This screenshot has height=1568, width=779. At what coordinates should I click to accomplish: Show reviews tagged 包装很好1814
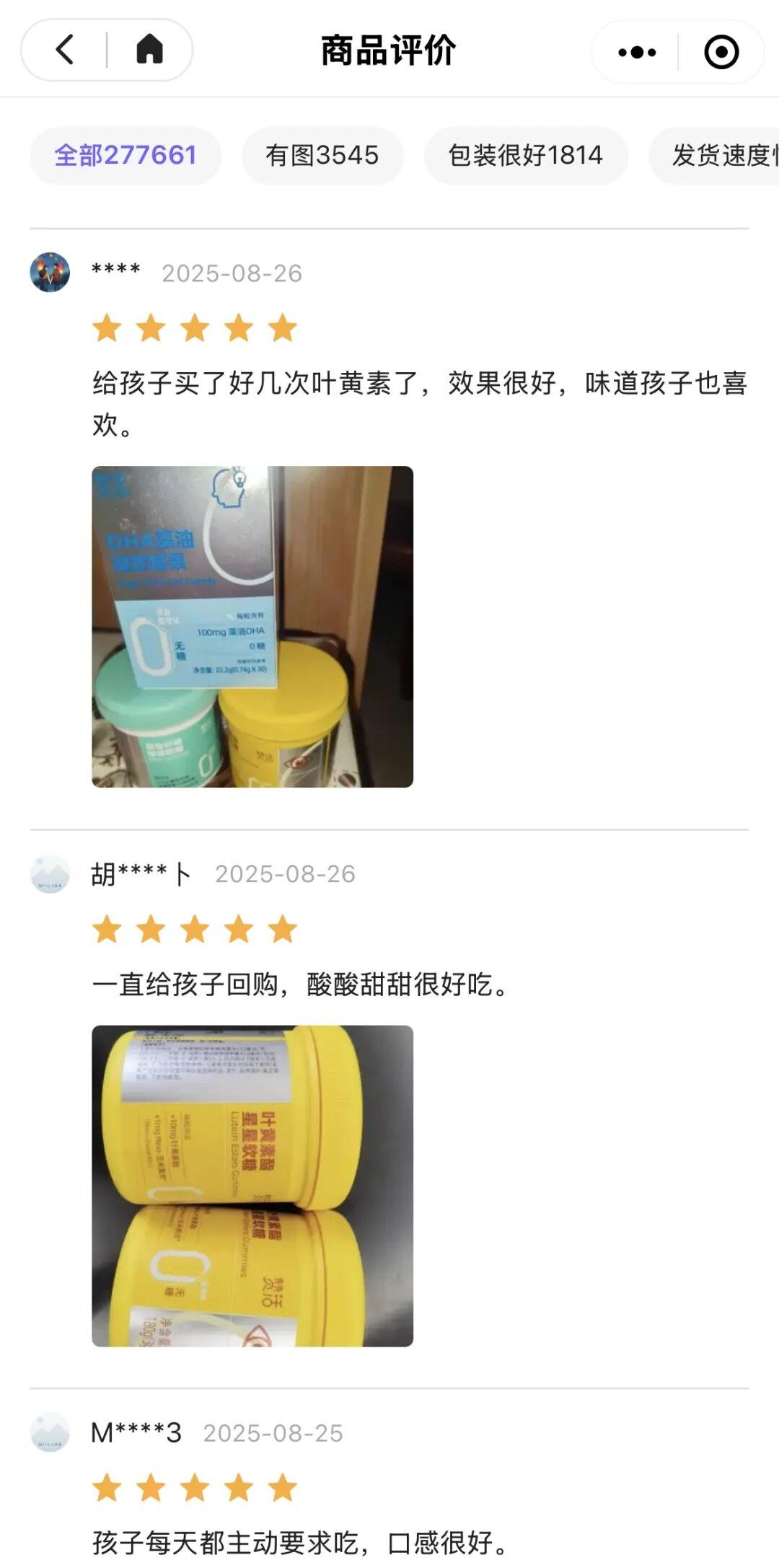click(x=525, y=156)
